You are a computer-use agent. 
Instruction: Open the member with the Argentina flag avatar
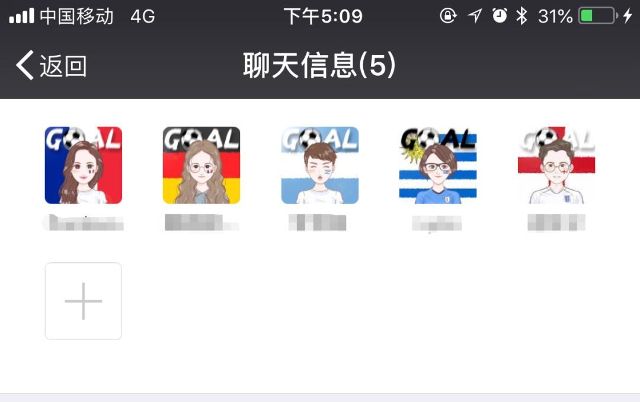coord(319,165)
